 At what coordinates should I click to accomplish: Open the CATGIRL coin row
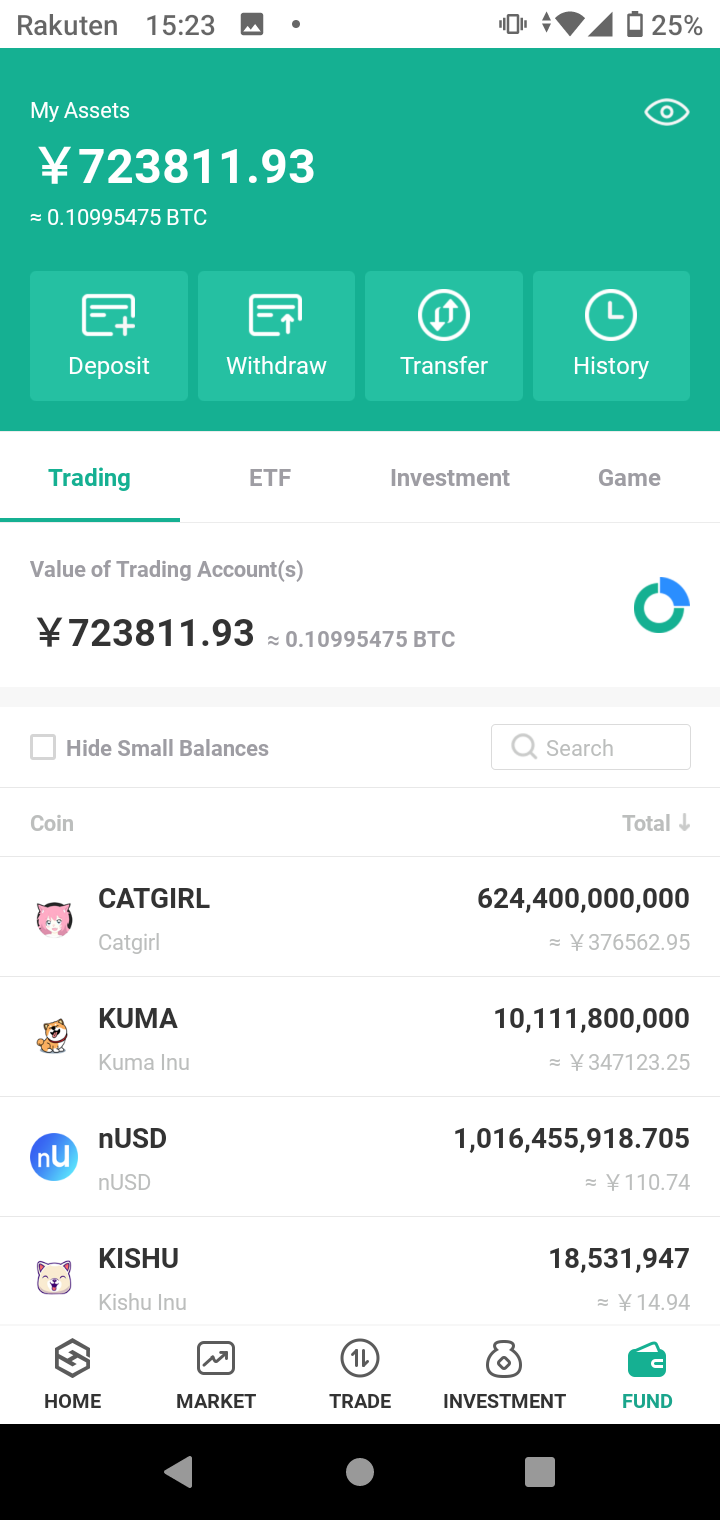[360, 917]
